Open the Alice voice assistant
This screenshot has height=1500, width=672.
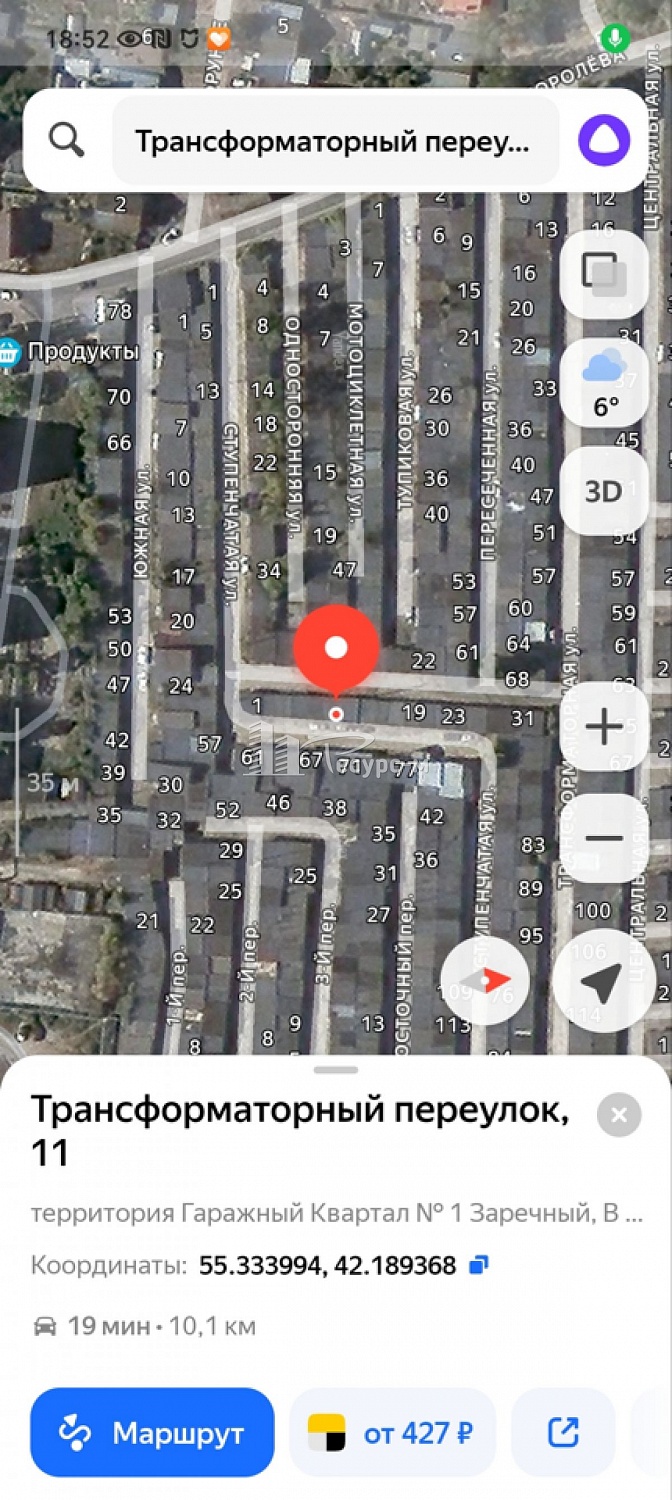(x=604, y=141)
